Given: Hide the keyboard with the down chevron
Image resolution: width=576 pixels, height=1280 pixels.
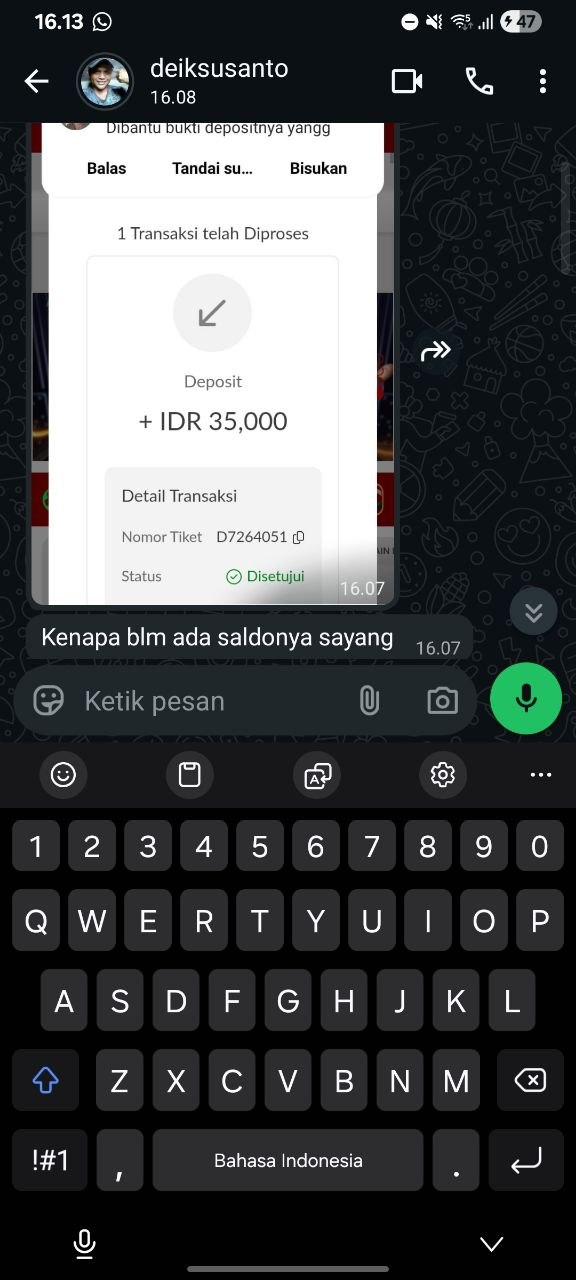Looking at the screenshot, I should [x=491, y=1244].
